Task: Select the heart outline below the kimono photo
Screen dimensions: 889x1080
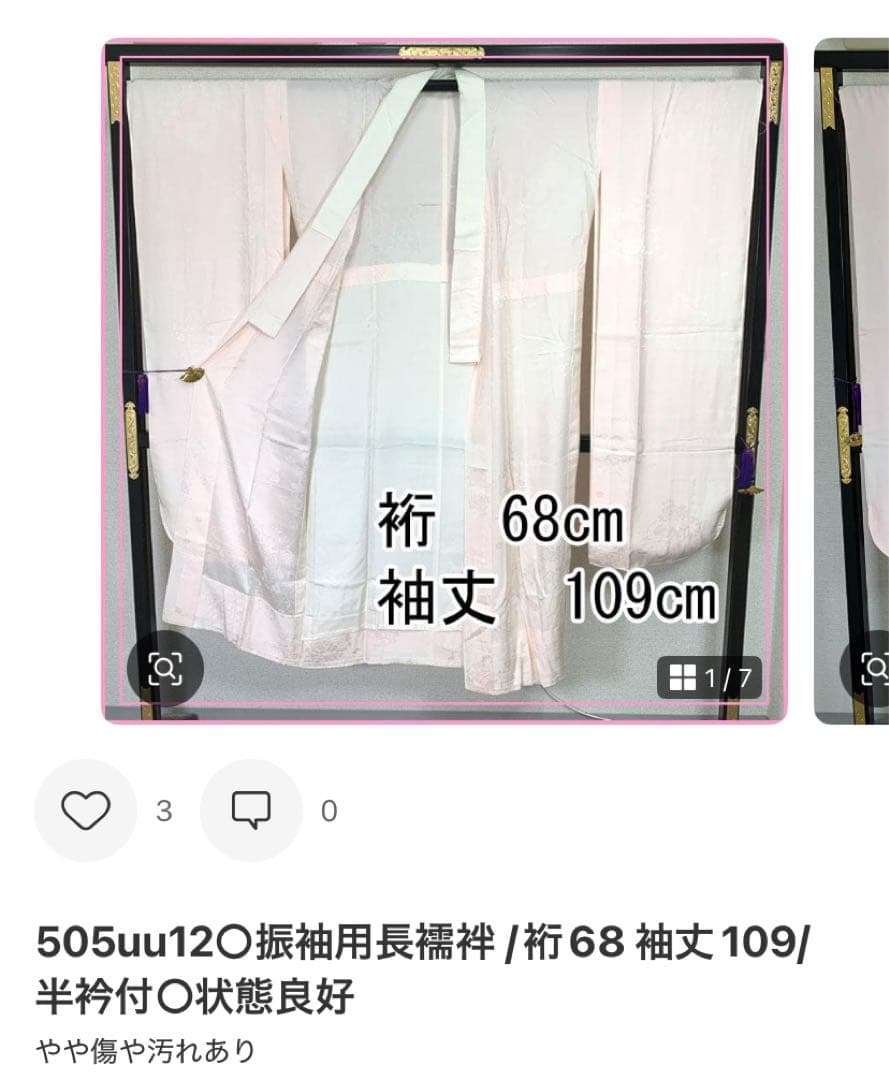Action: click(x=86, y=808)
